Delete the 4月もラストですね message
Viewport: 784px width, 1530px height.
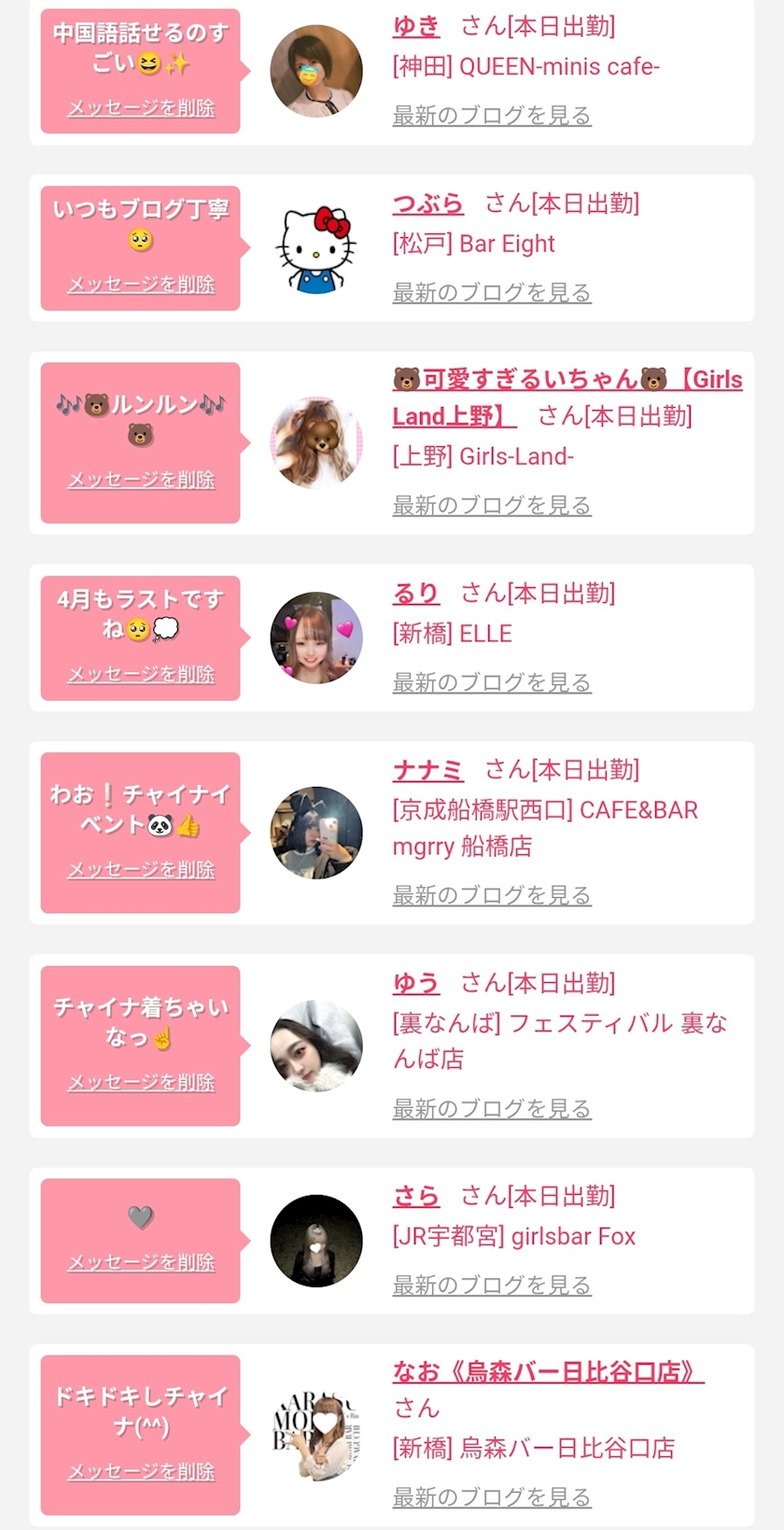141,673
